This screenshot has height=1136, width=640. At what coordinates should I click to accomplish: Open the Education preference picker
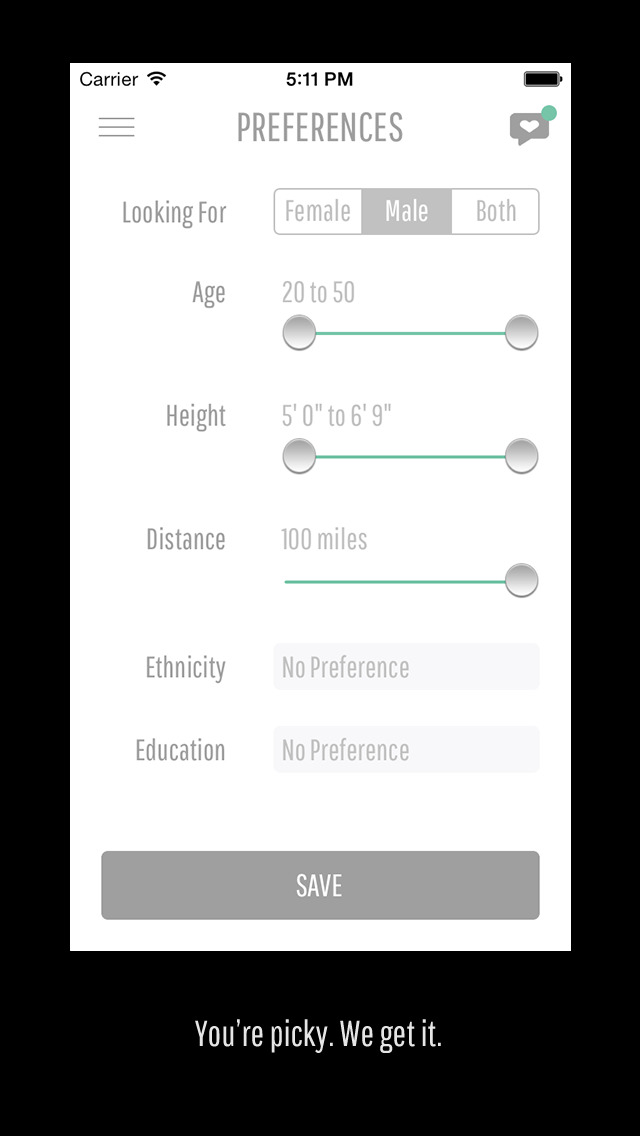click(406, 750)
